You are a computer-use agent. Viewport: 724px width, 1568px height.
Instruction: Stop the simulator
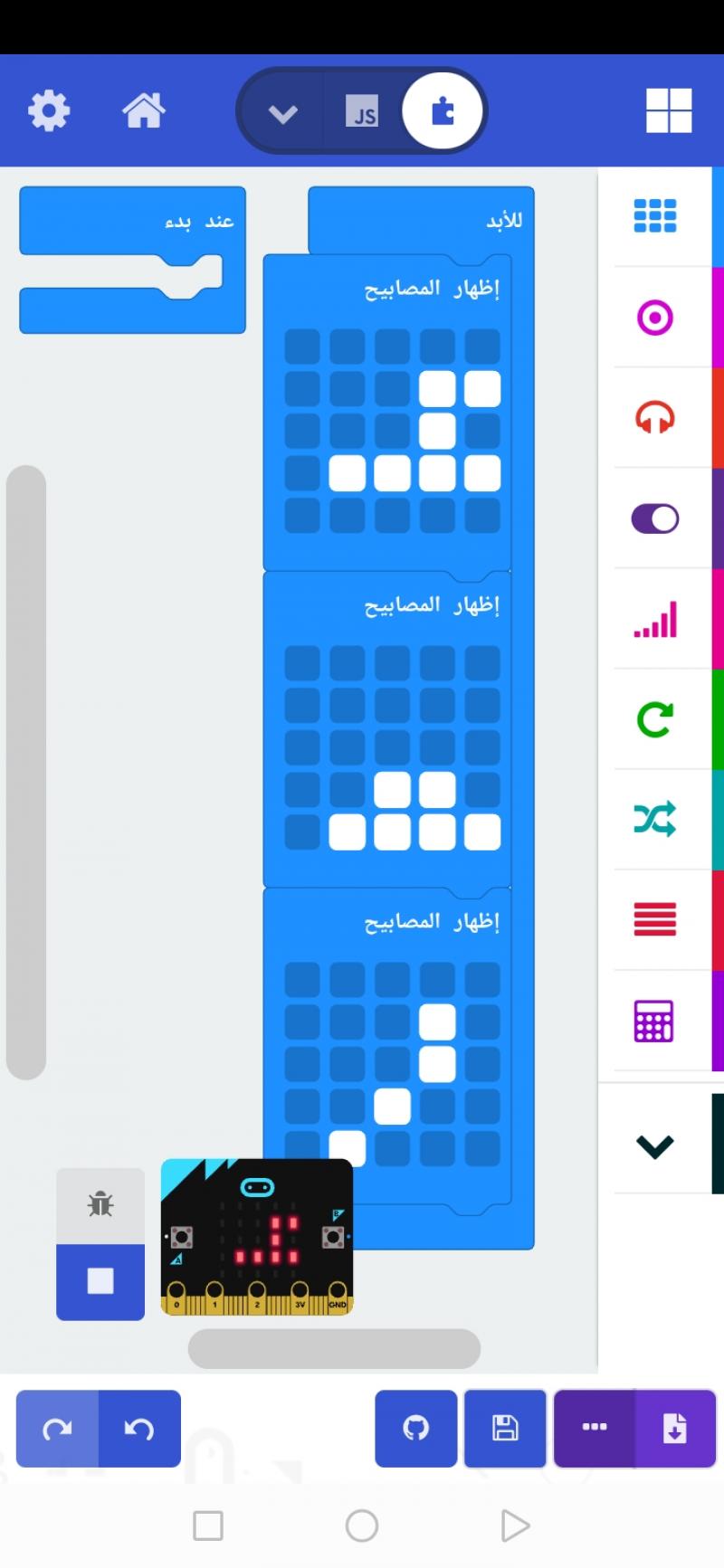[100, 1281]
